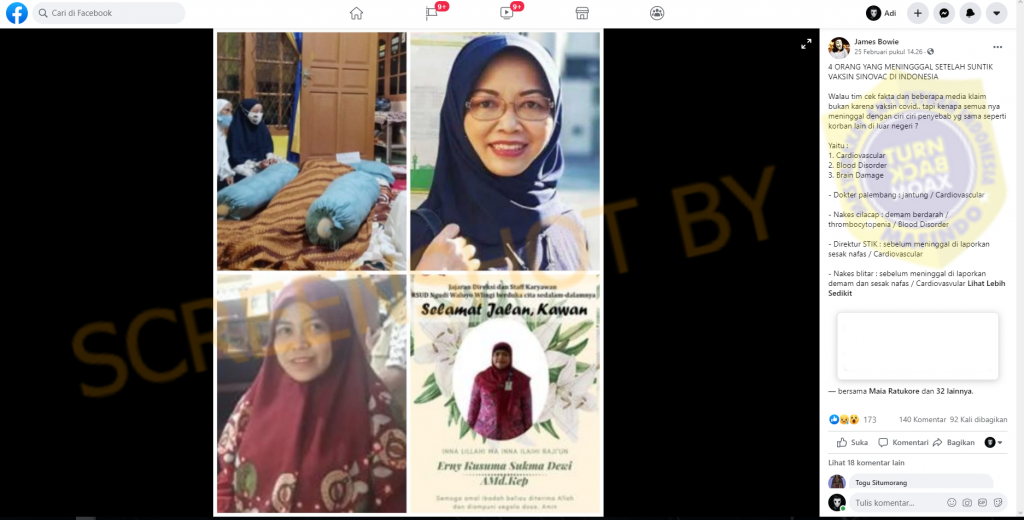Tap the Komentari button
The height and width of the screenshot is (520, 1024).
click(x=904, y=442)
